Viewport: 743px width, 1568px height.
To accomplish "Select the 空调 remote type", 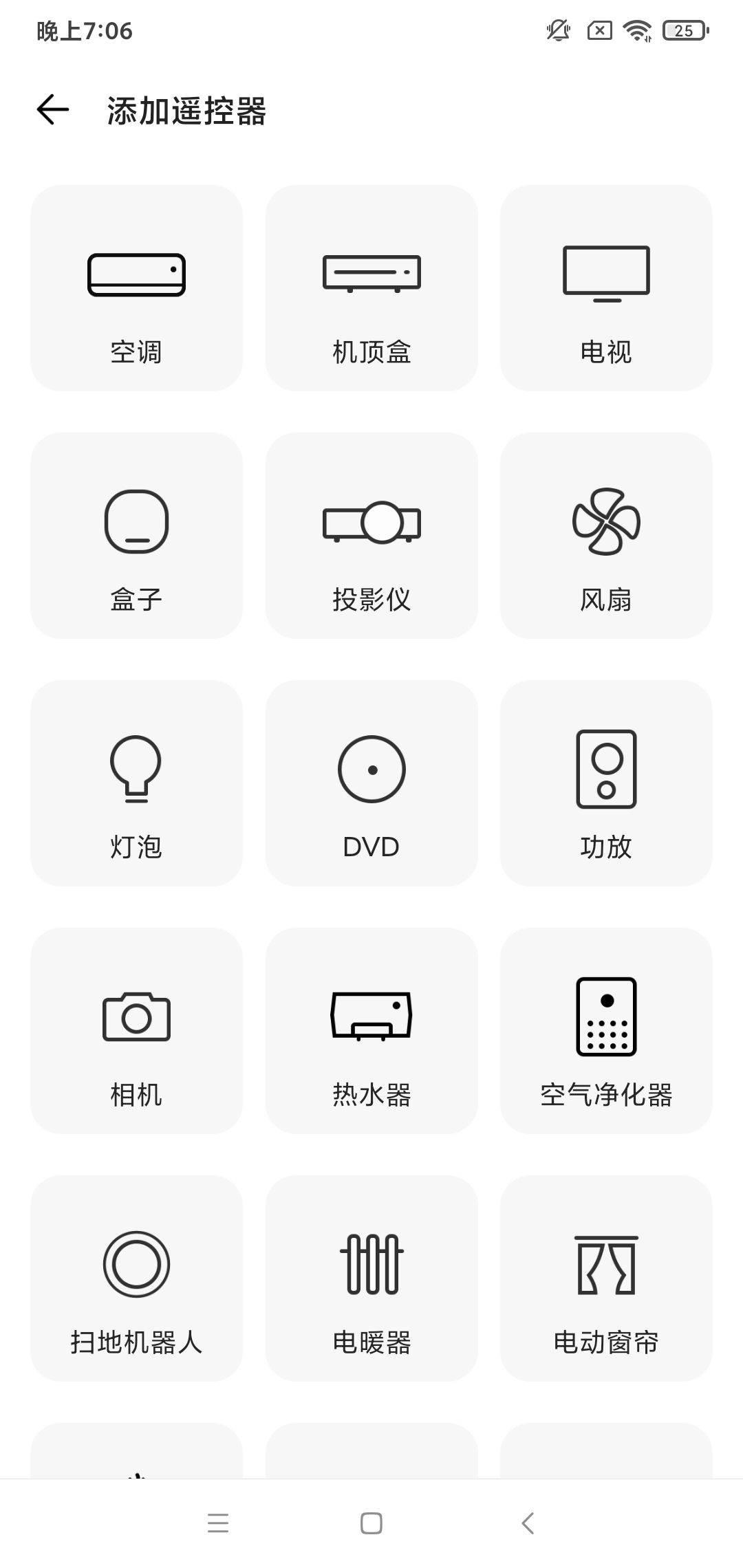I will click(136, 288).
